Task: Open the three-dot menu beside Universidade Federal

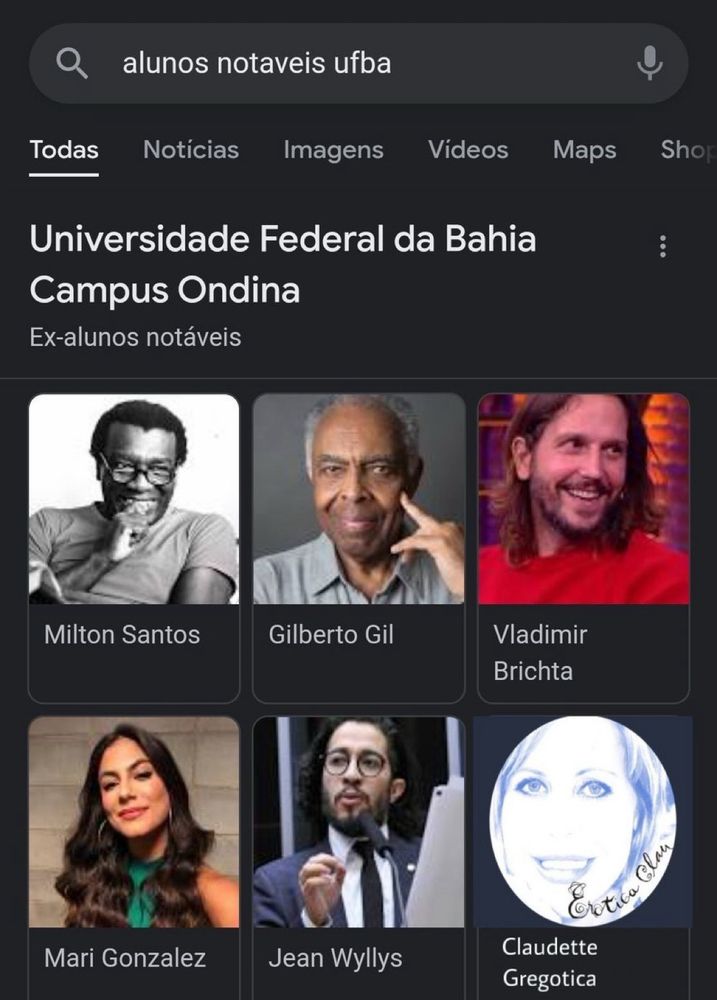Action: (x=662, y=246)
